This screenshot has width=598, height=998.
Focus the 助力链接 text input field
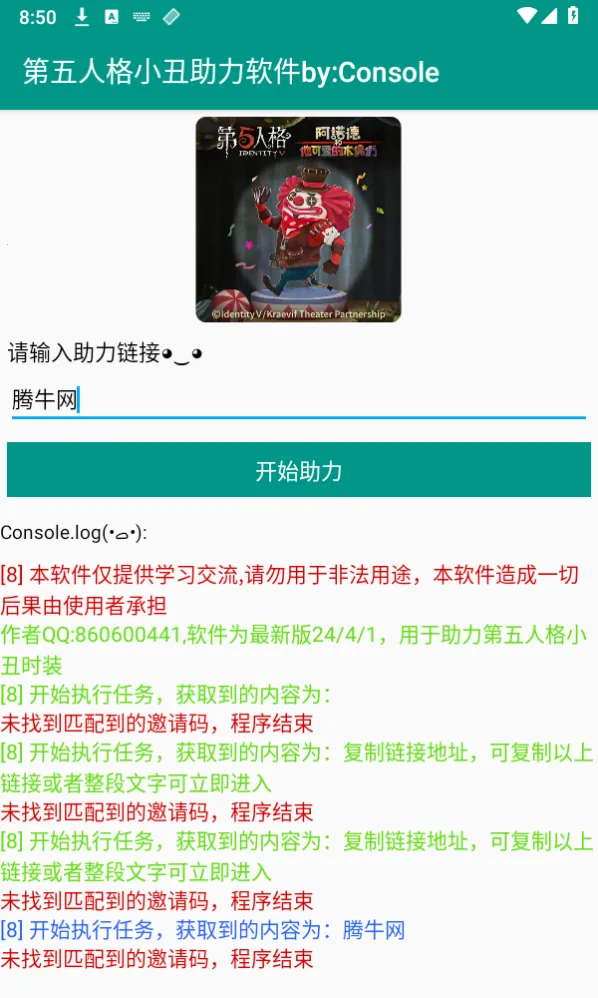tap(298, 400)
